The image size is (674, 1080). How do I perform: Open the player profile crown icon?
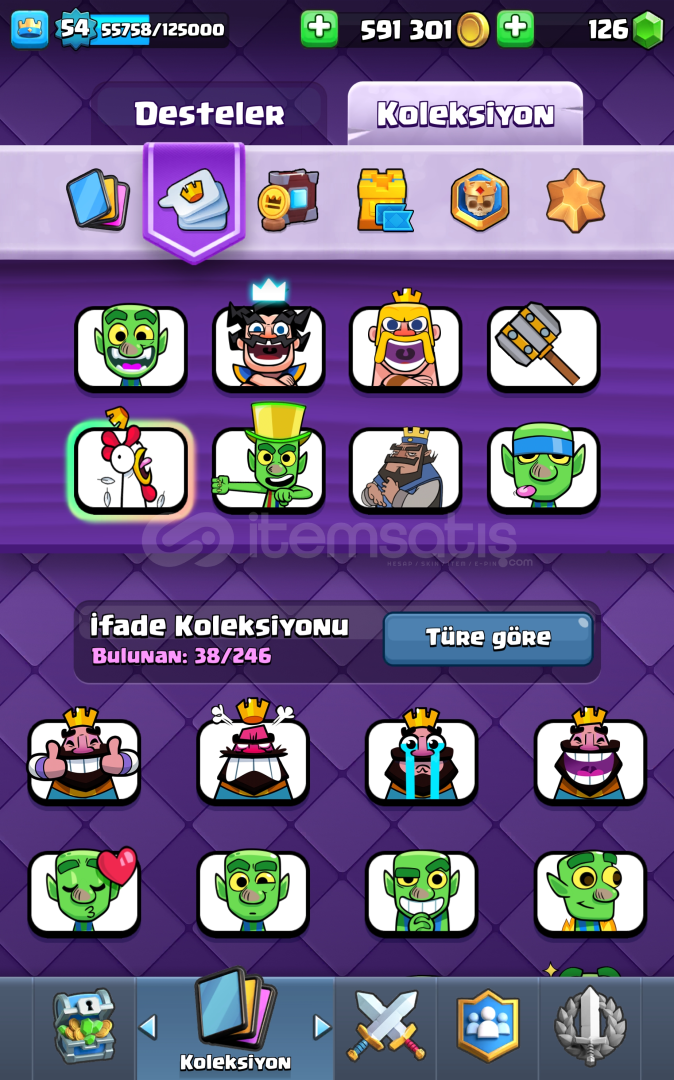pyautogui.click(x=29, y=29)
